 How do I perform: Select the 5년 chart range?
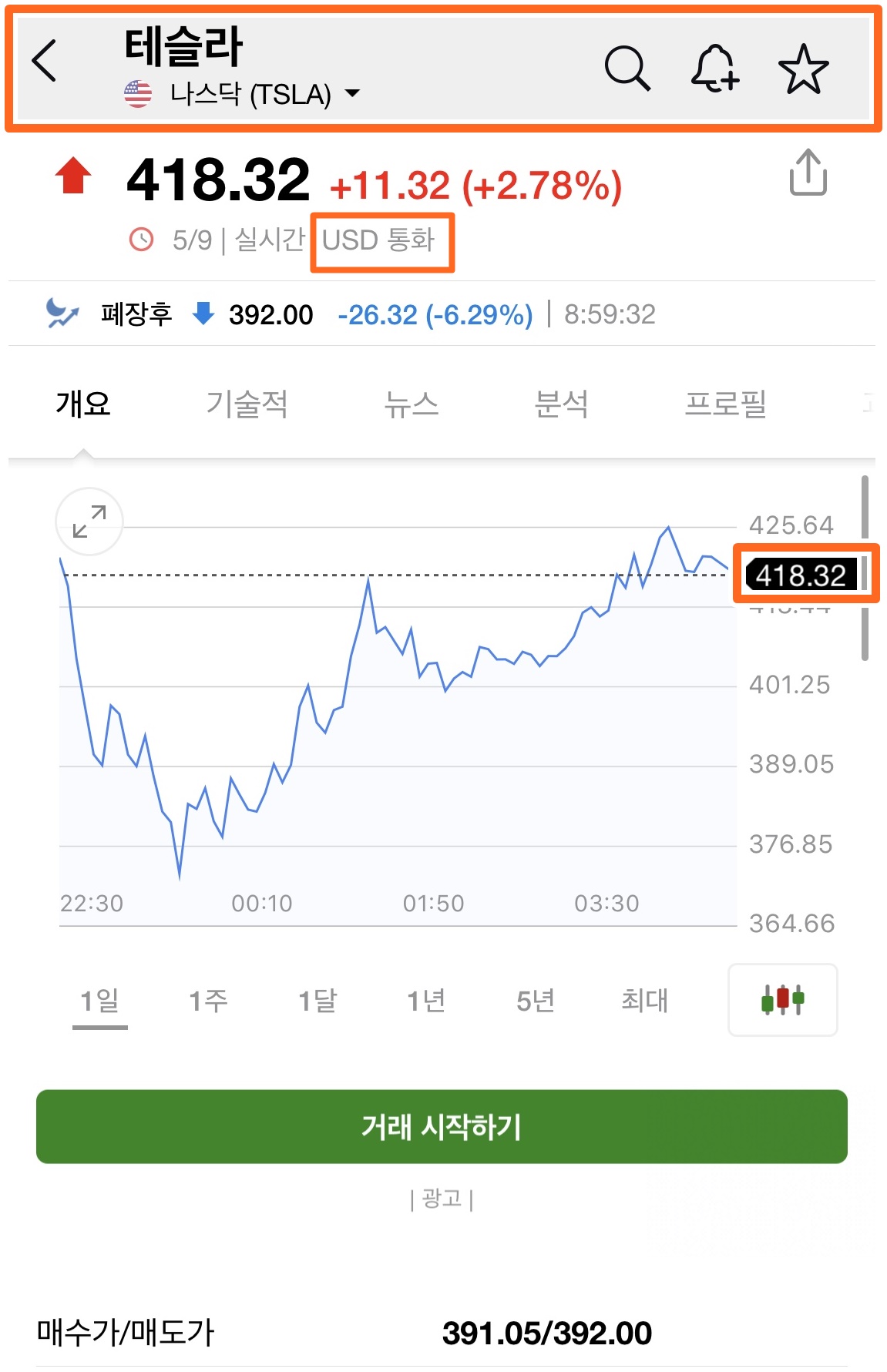point(536,1001)
